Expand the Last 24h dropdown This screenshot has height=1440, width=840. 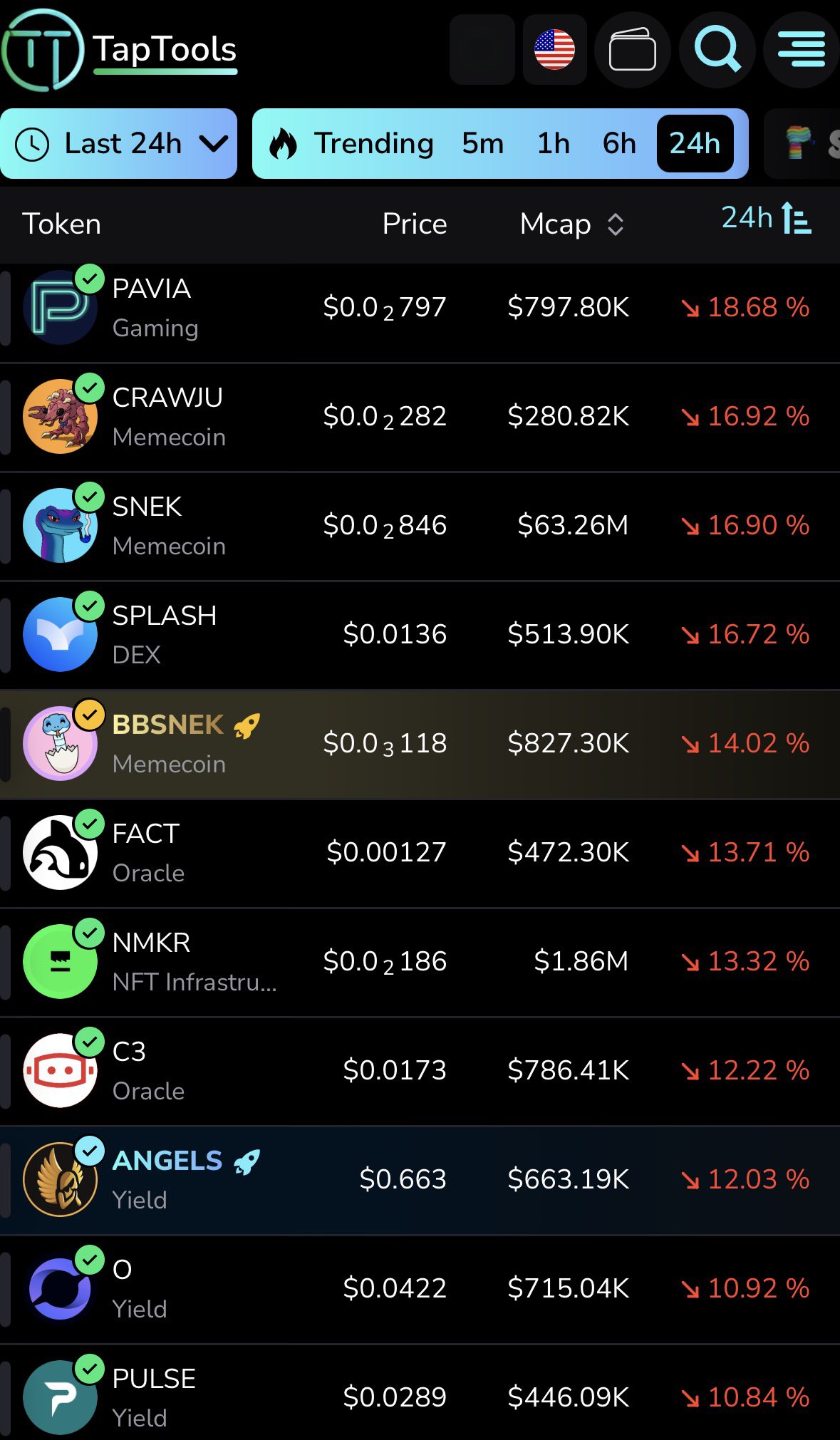click(x=119, y=144)
